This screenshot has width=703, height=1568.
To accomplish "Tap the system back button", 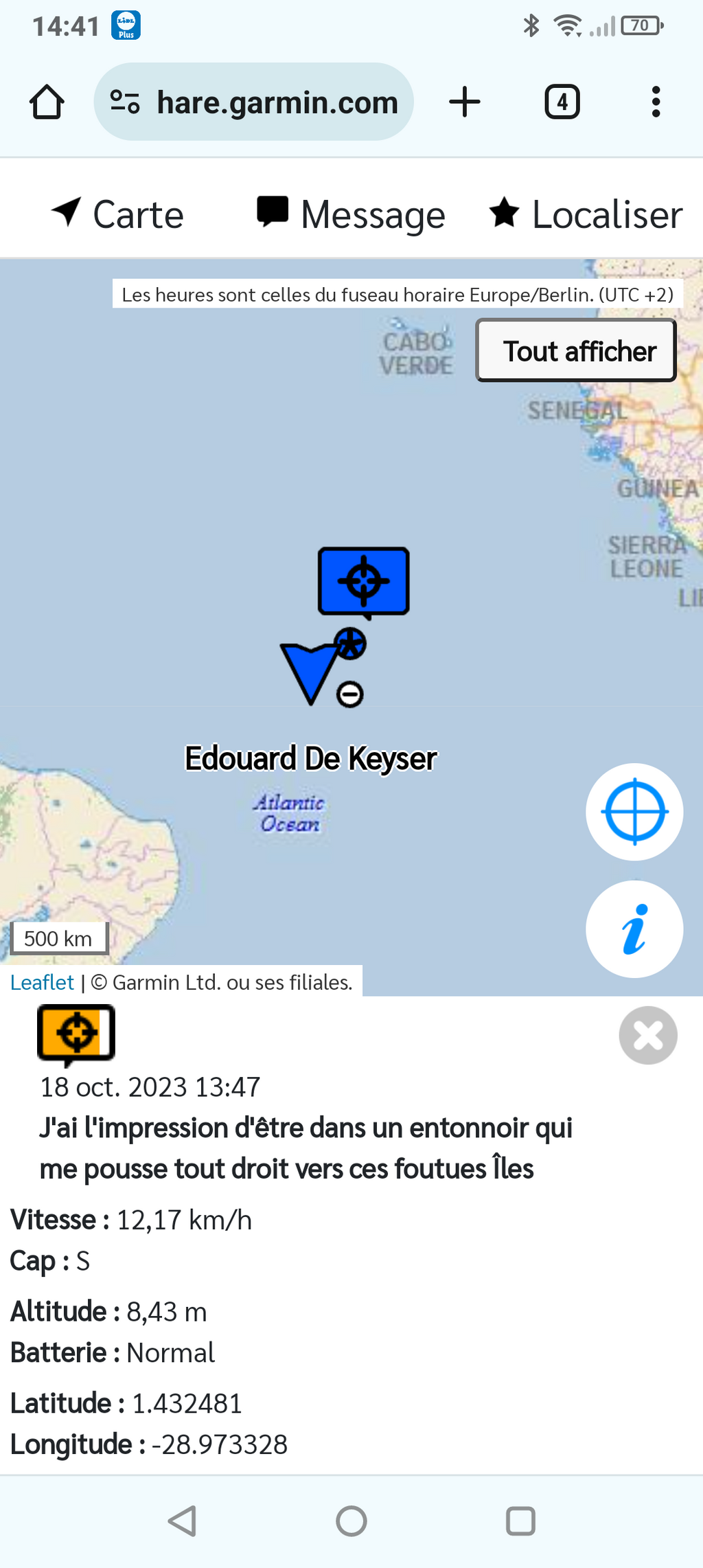I will [183, 1521].
